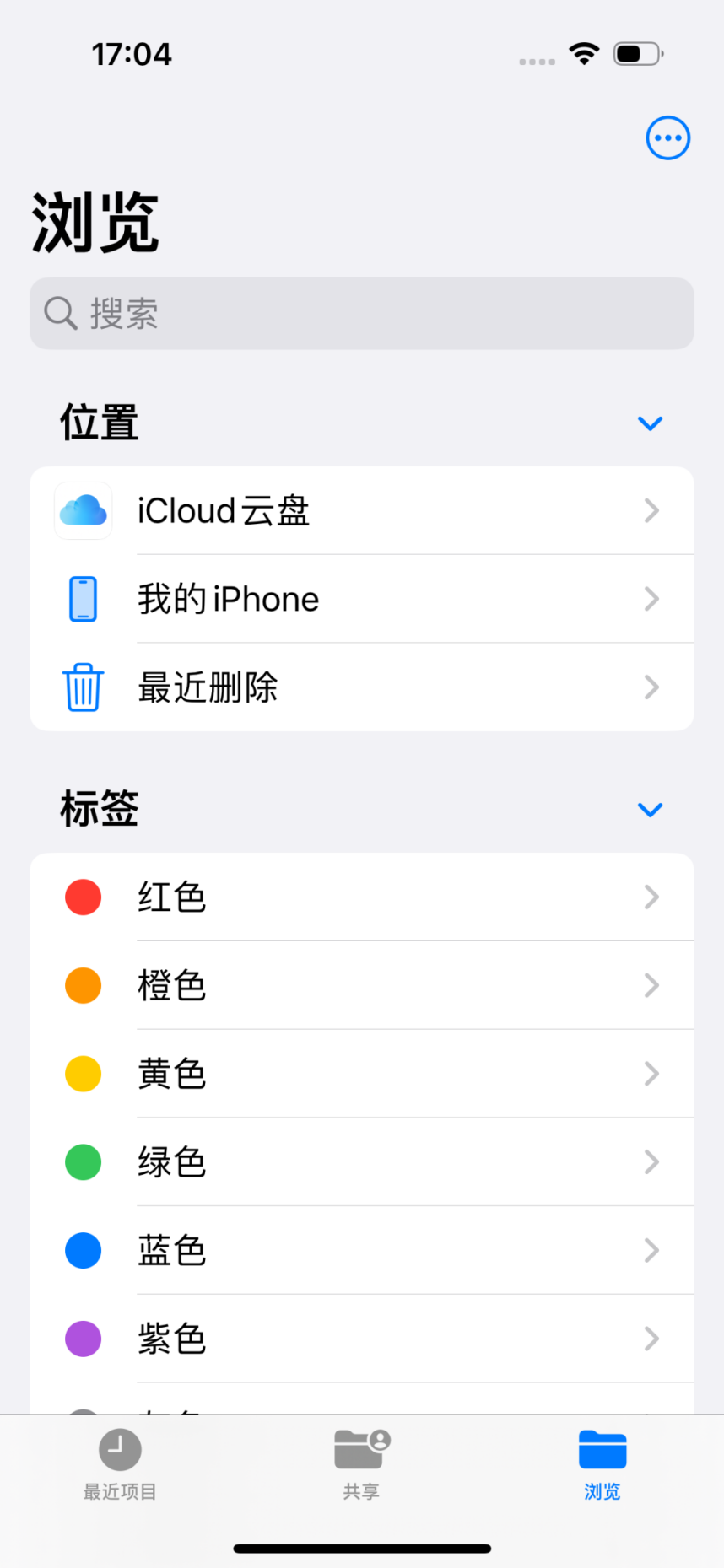Open iCloud 云盘 via its cloud icon
Viewport: 724px width, 1568px height.
[x=83, y=510]
